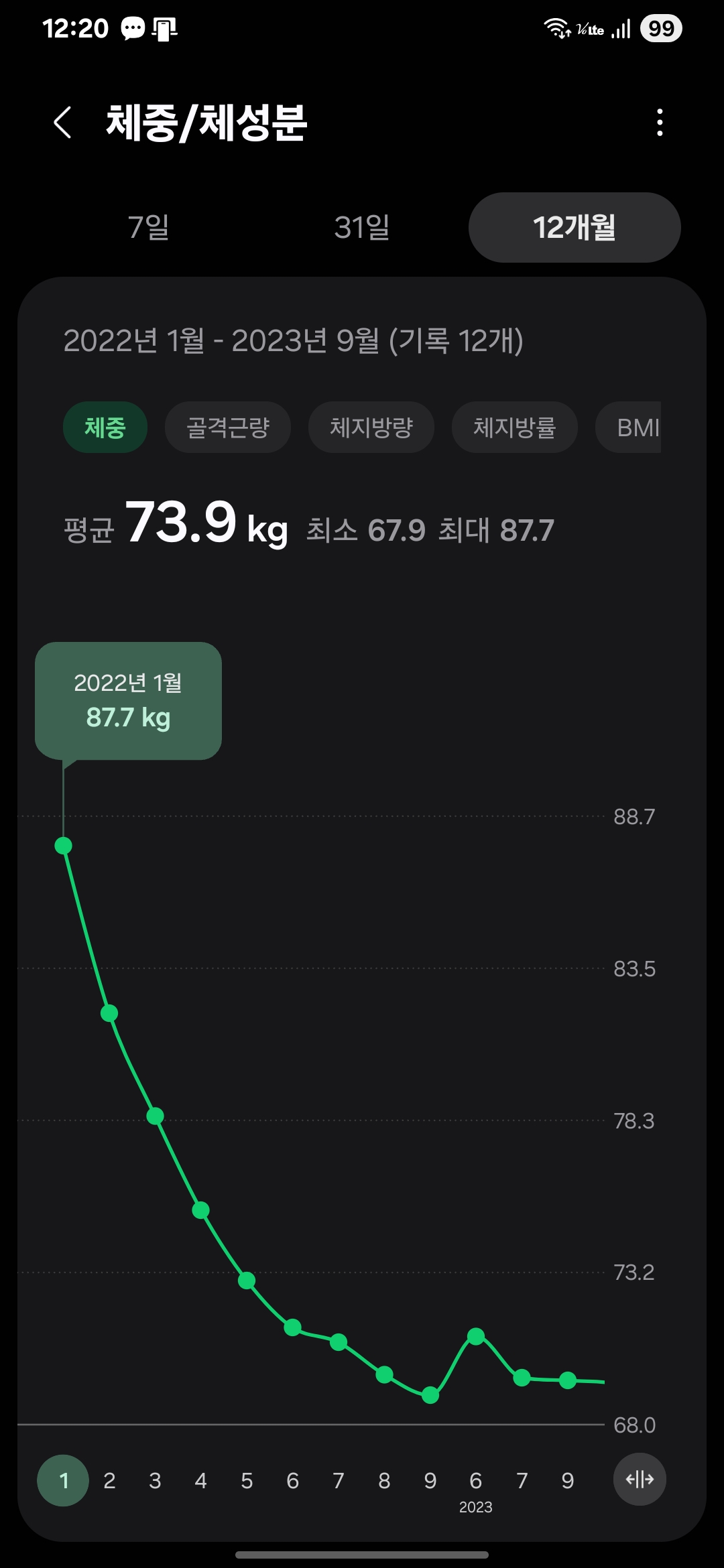Enable the 체지방률 view
The height and width of the screenshot is (1568, 724).
[514, 427]
